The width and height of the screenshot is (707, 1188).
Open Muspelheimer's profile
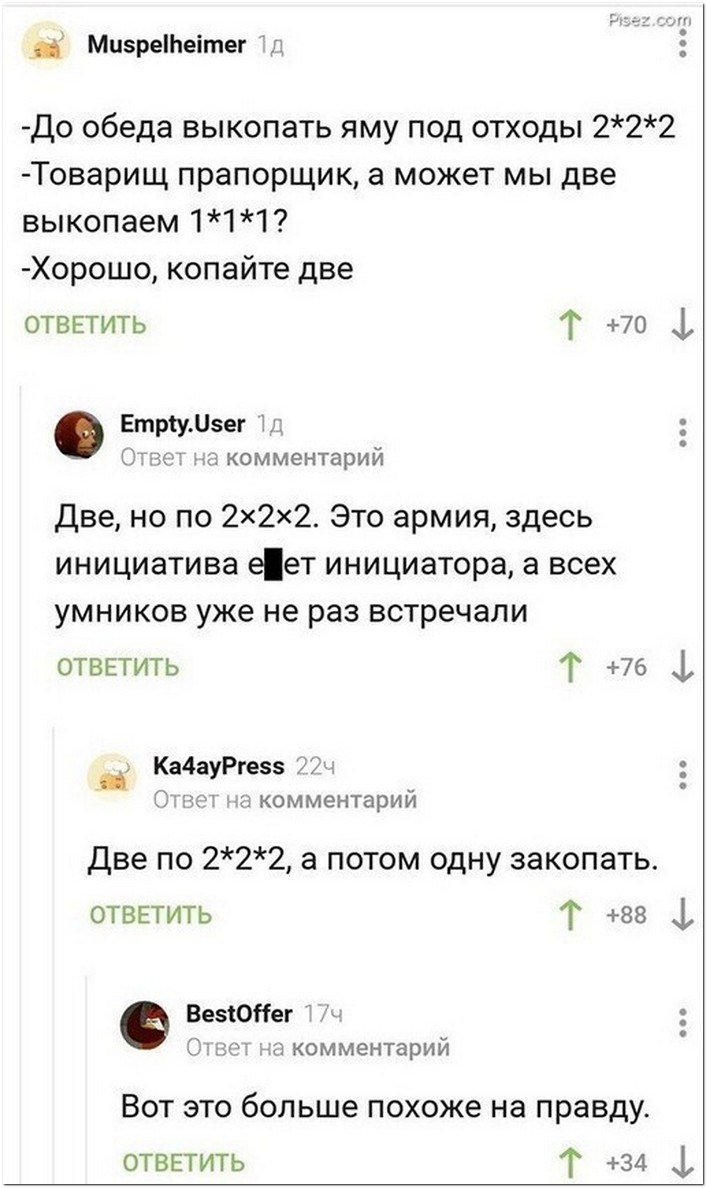click(167, 45)
